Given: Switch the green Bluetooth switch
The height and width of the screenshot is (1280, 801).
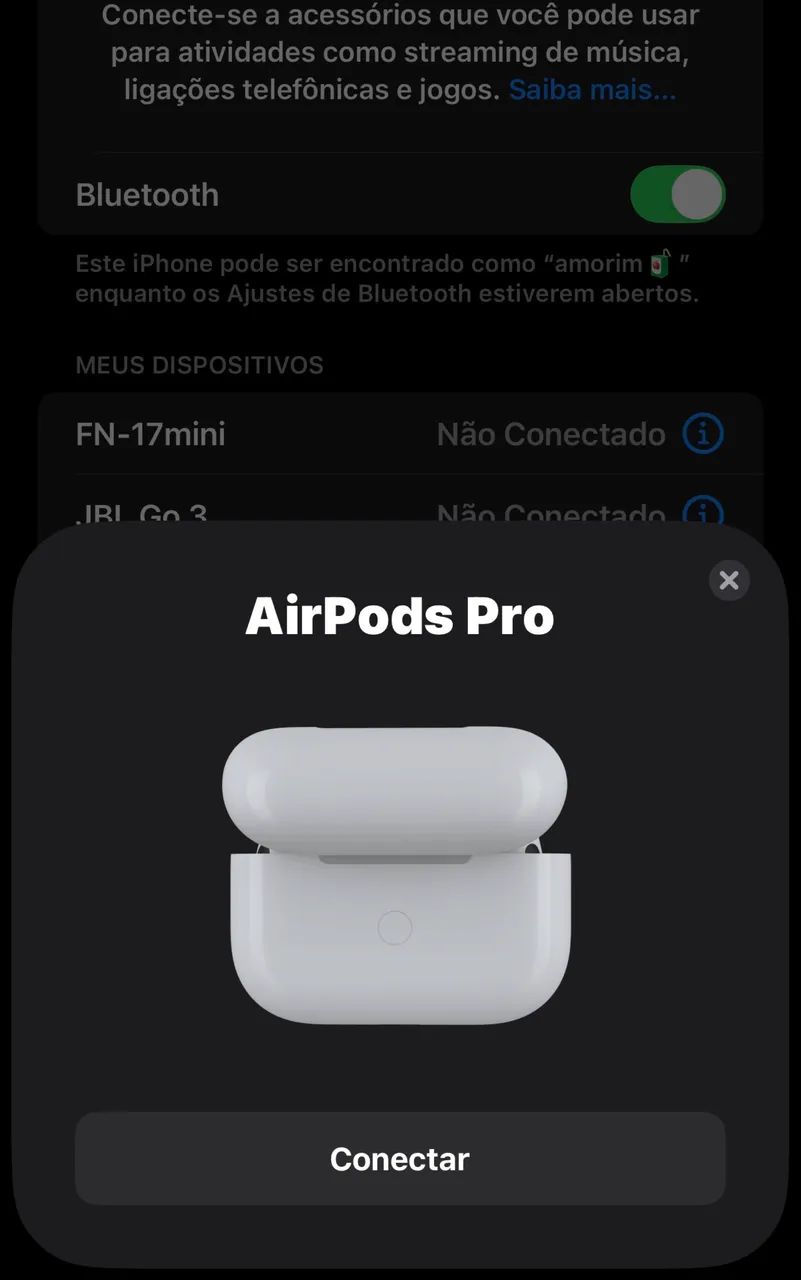Looking at the screenshot, I should 678,195.
